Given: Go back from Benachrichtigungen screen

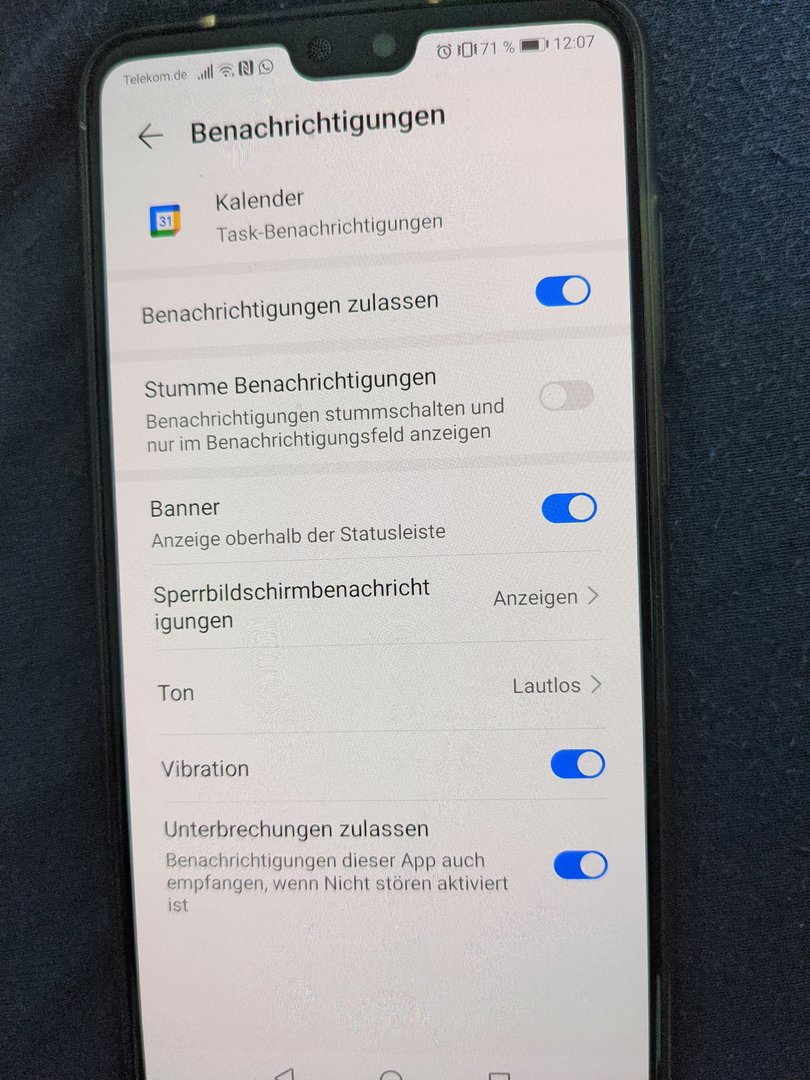Looking at the screenshot, I should (x=150, y=137).
